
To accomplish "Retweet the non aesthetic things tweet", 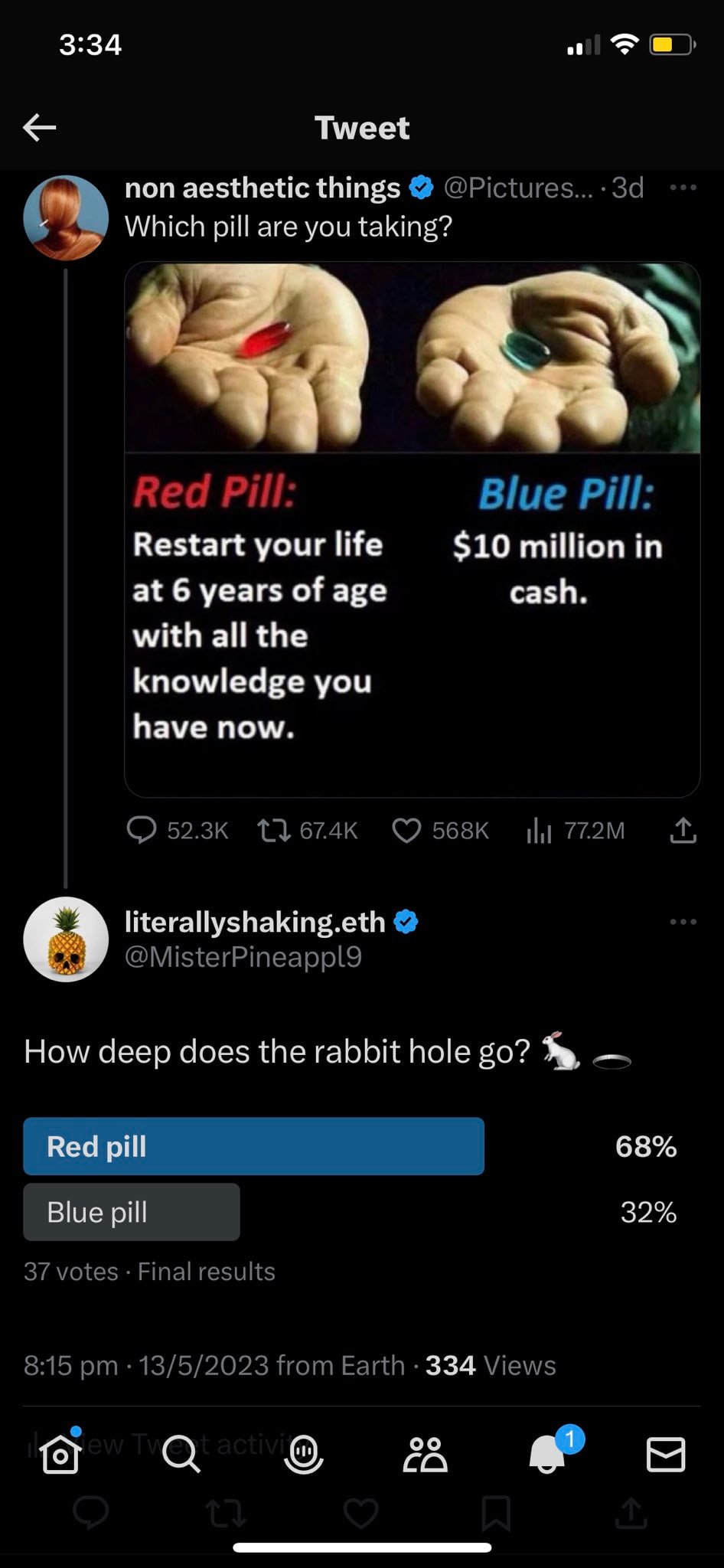I will coord(273,830).
